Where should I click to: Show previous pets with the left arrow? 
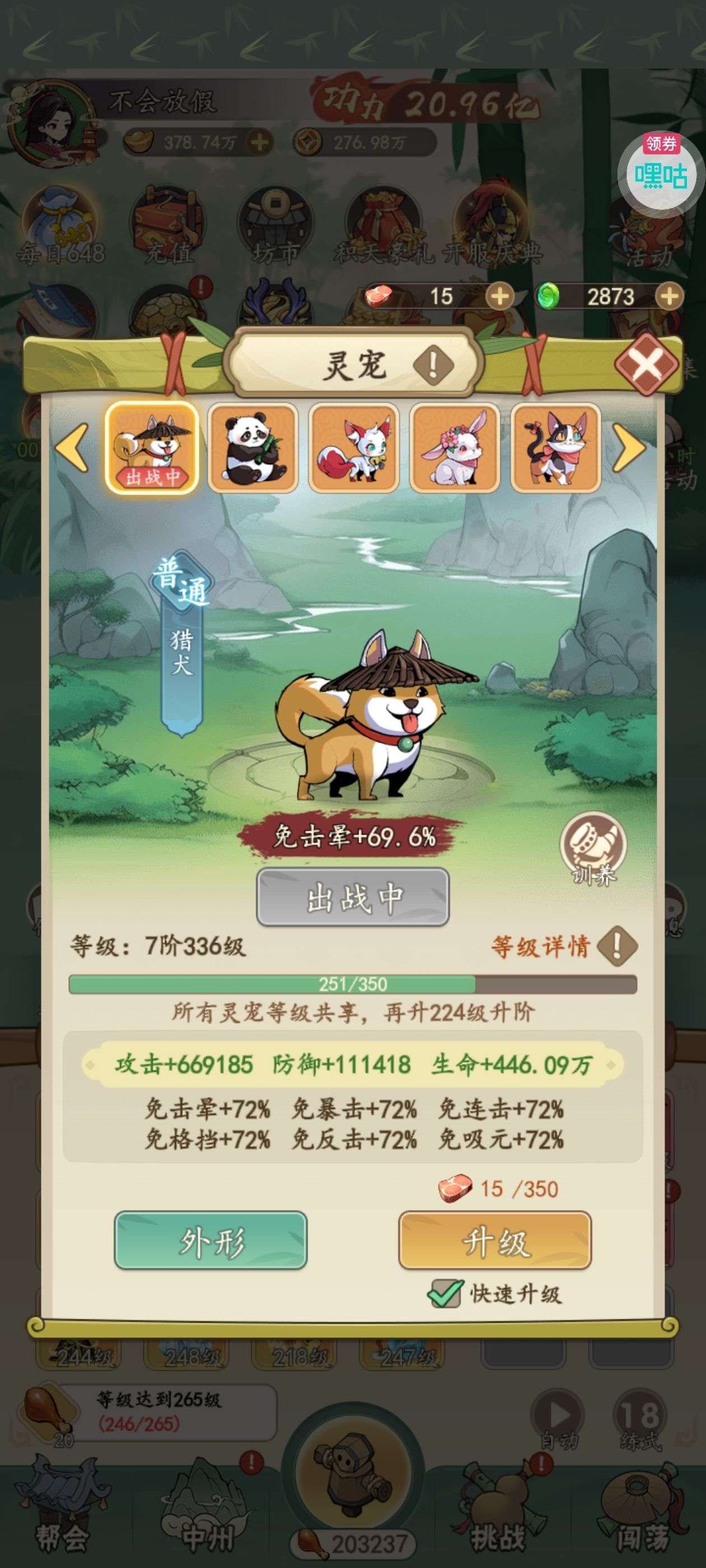point(72,447)
